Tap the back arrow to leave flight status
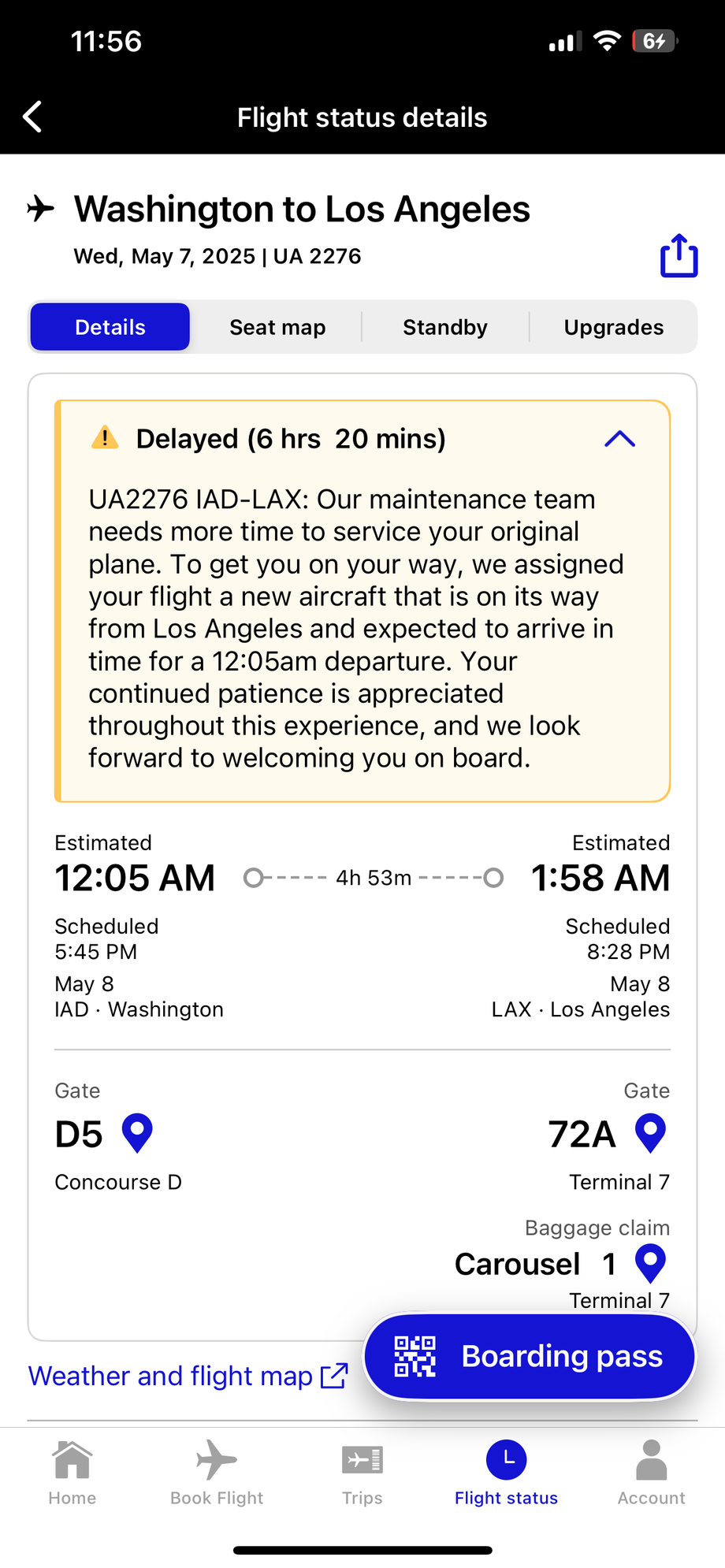 click(x=32, y=117)
